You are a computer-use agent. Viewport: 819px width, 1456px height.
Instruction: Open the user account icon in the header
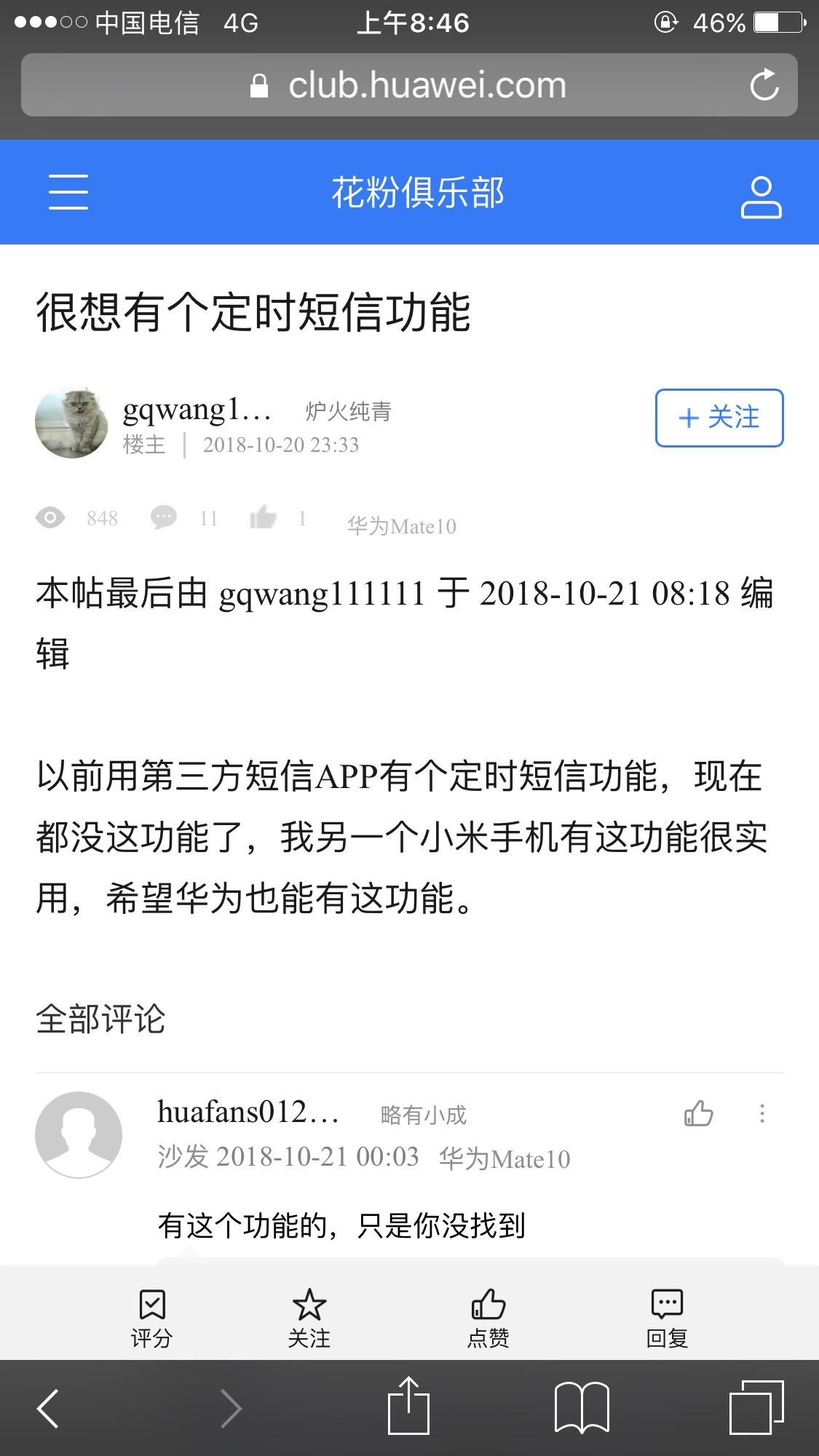pos(760,192)
